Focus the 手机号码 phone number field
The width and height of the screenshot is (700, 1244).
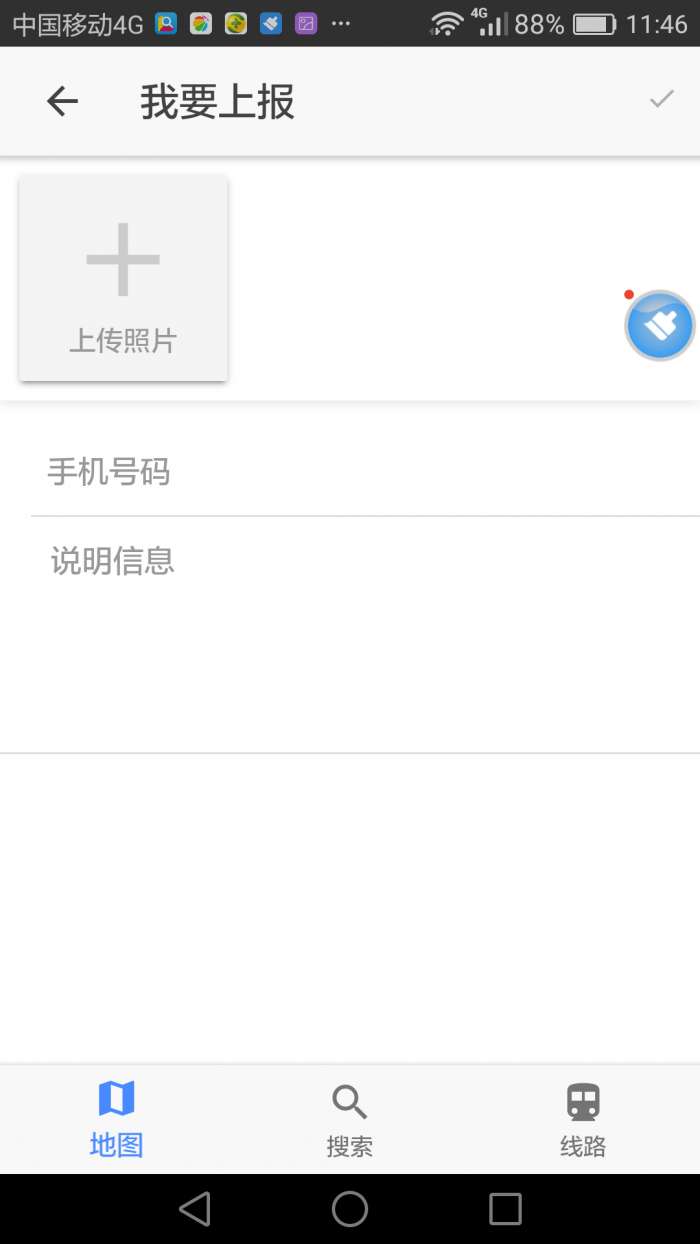(350, 472)
